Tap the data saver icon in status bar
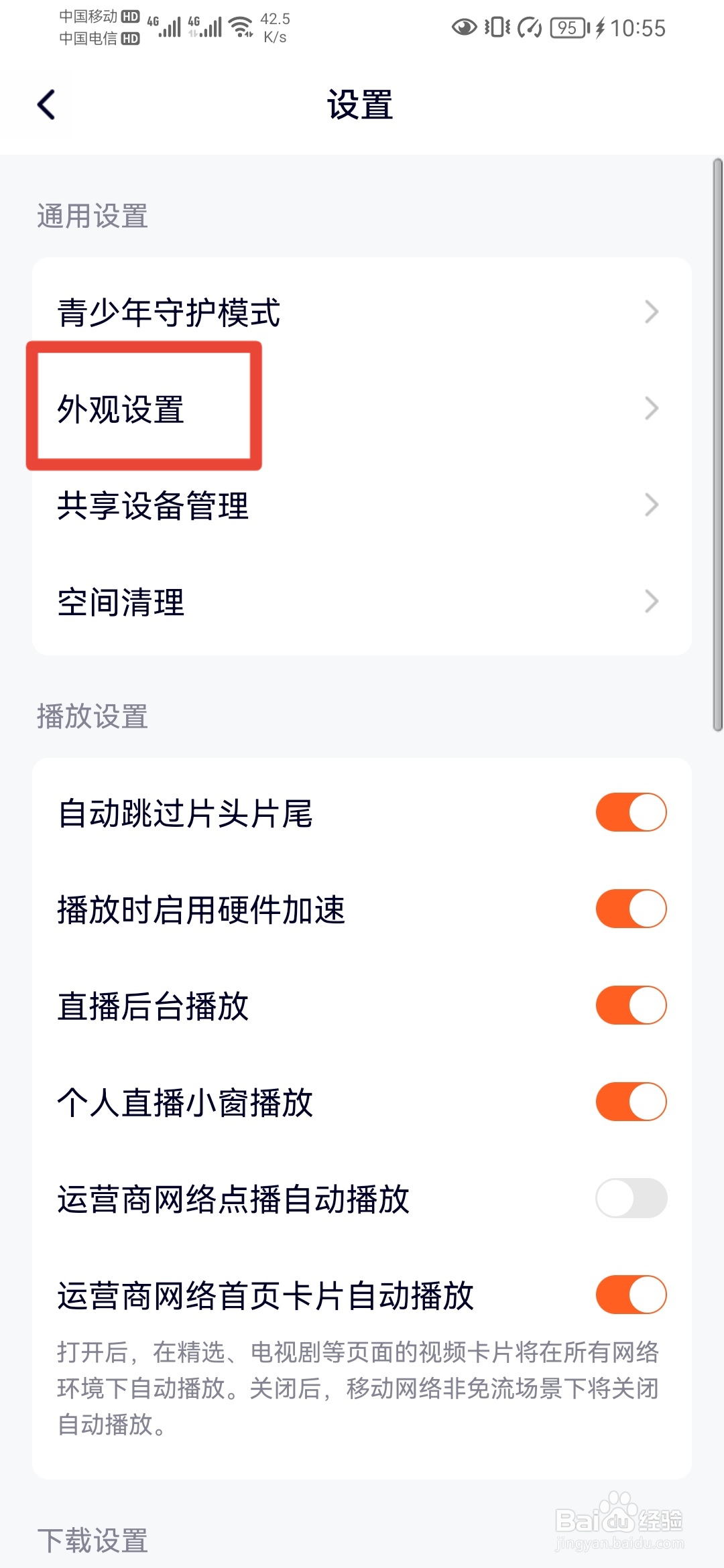The width and height of the screenshot is (724, 1568). pos(530,27)
